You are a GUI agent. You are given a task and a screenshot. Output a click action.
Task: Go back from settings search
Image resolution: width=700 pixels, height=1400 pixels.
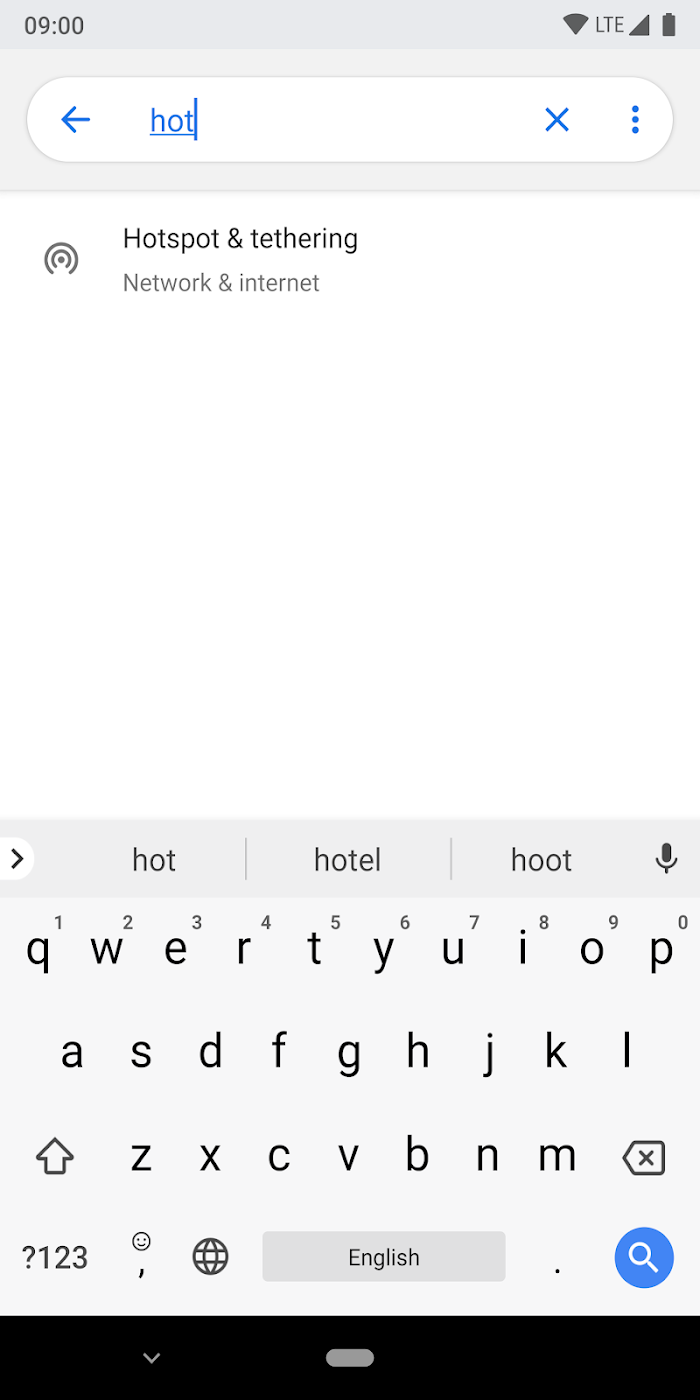pyautogui.click(x=76, y=120)
